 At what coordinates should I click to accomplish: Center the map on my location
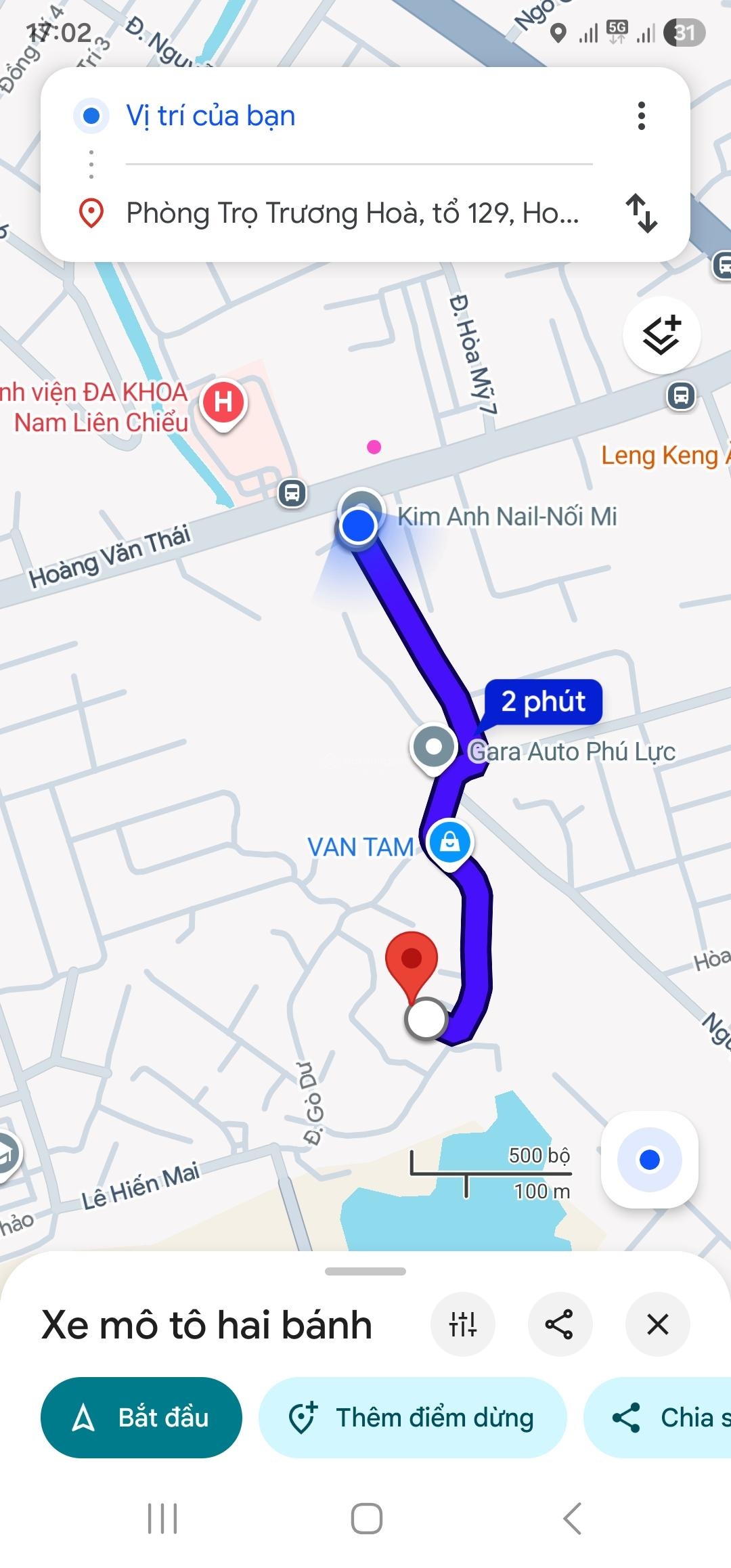click(x=649, y=1159)
